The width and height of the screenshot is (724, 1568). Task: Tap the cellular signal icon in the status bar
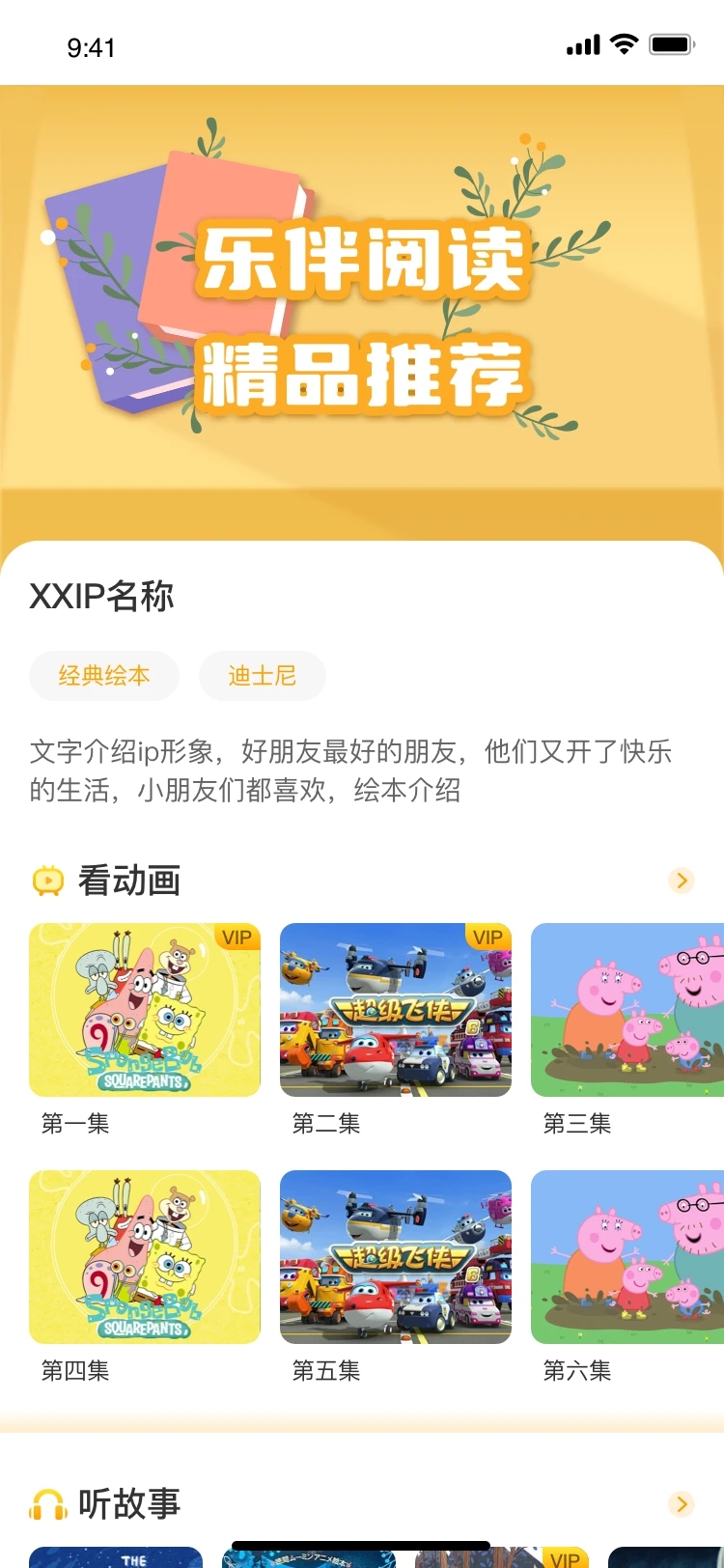580,43
